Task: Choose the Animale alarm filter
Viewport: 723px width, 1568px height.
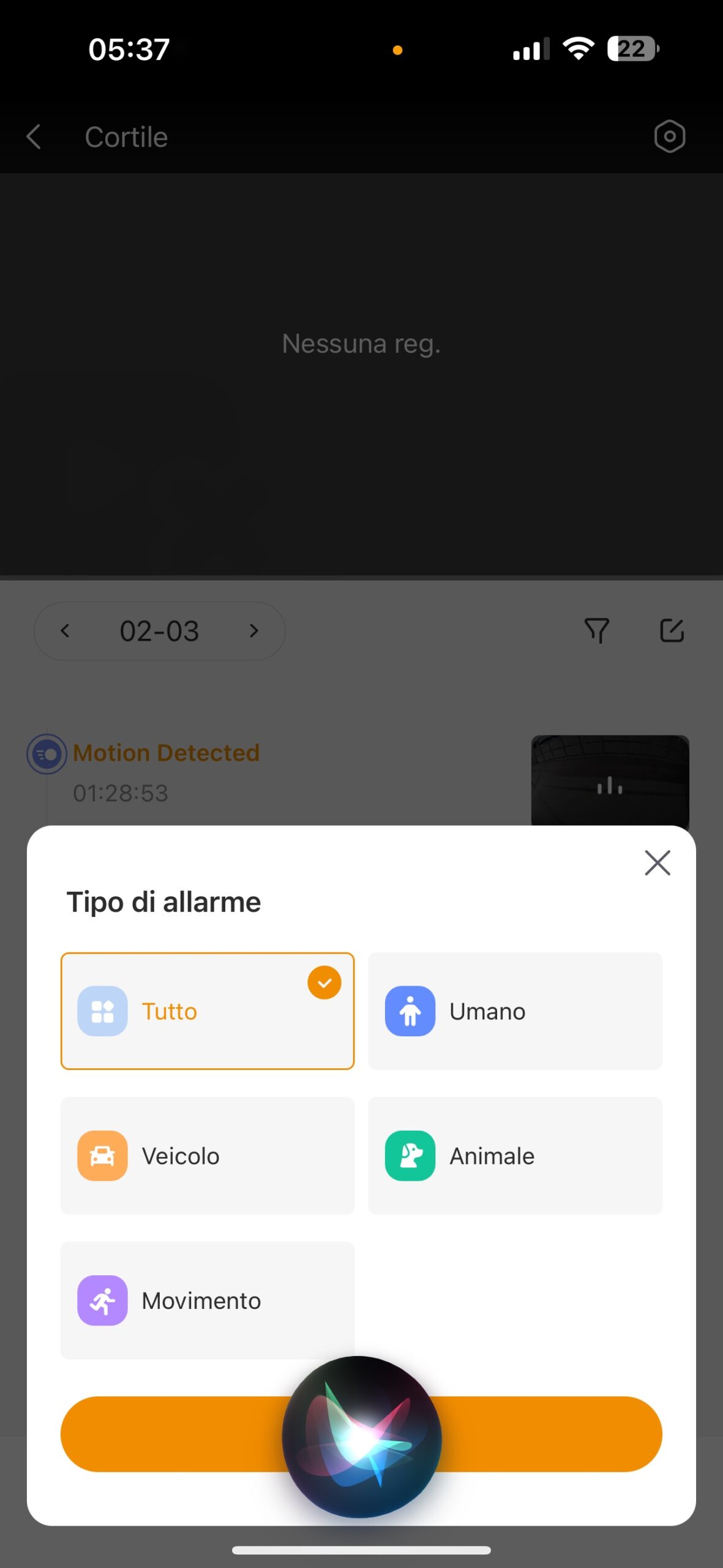Action: [515, 1155]
